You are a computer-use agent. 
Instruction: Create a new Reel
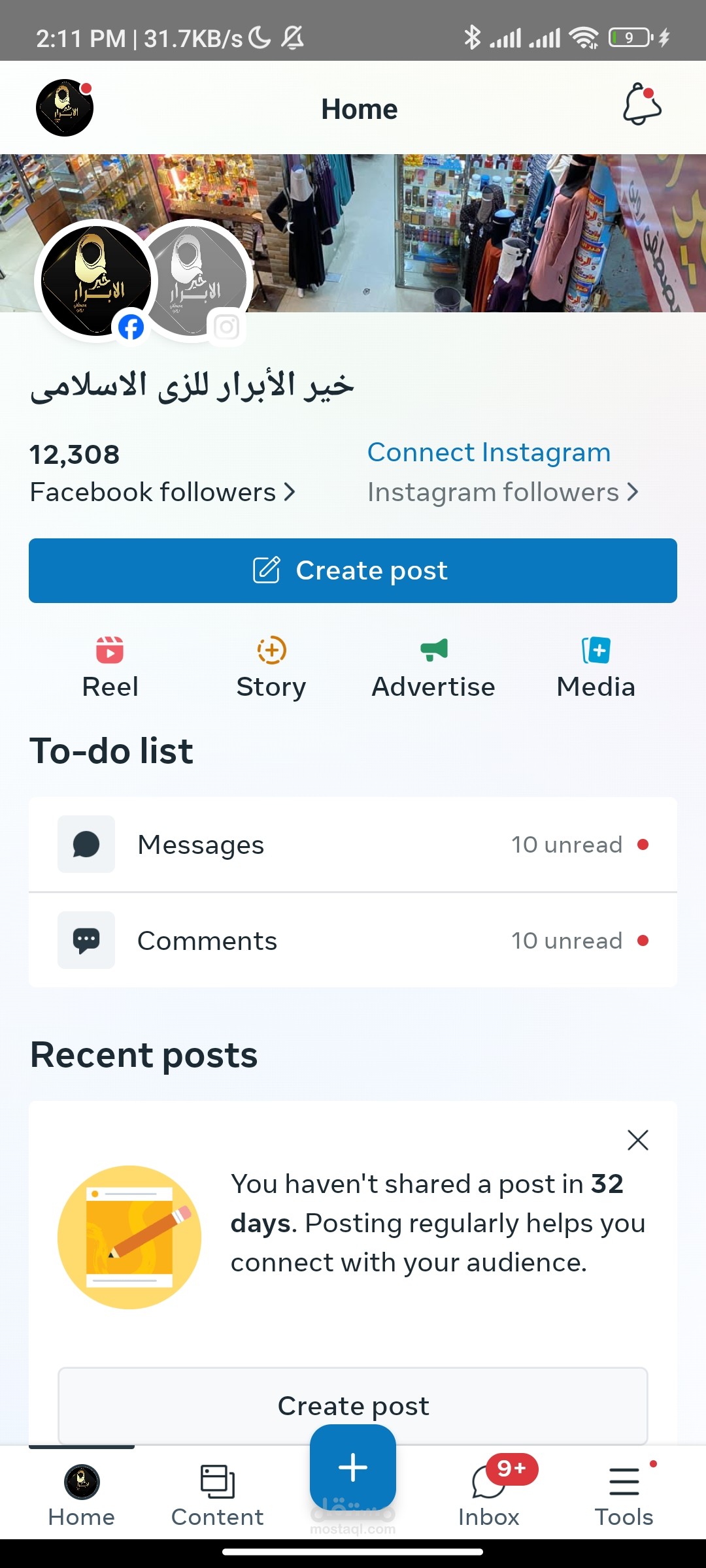tap(110, 668)
